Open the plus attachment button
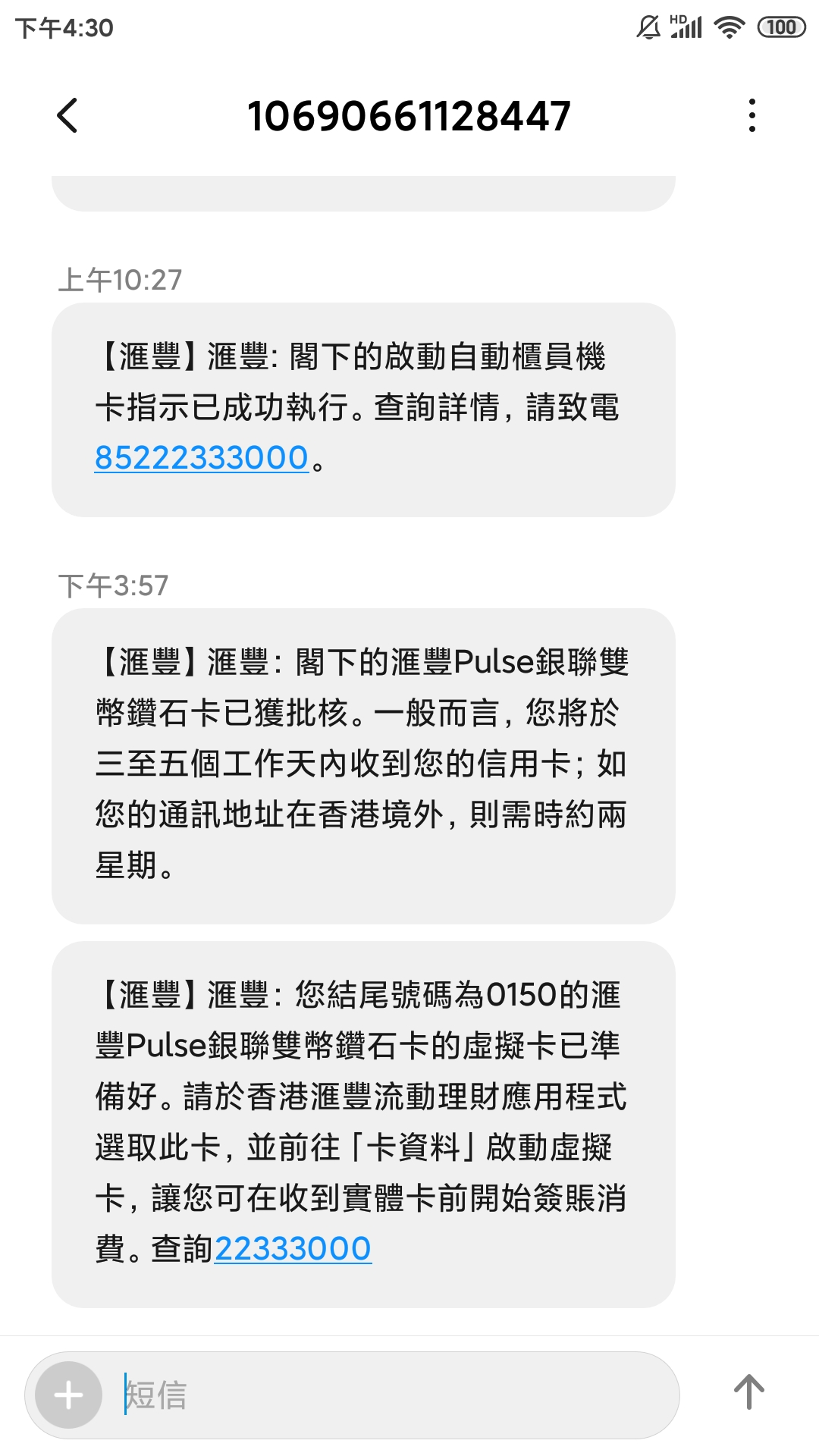This screenshot has width=819, height=1456. pyautogui.click(x=69, y=1395)
